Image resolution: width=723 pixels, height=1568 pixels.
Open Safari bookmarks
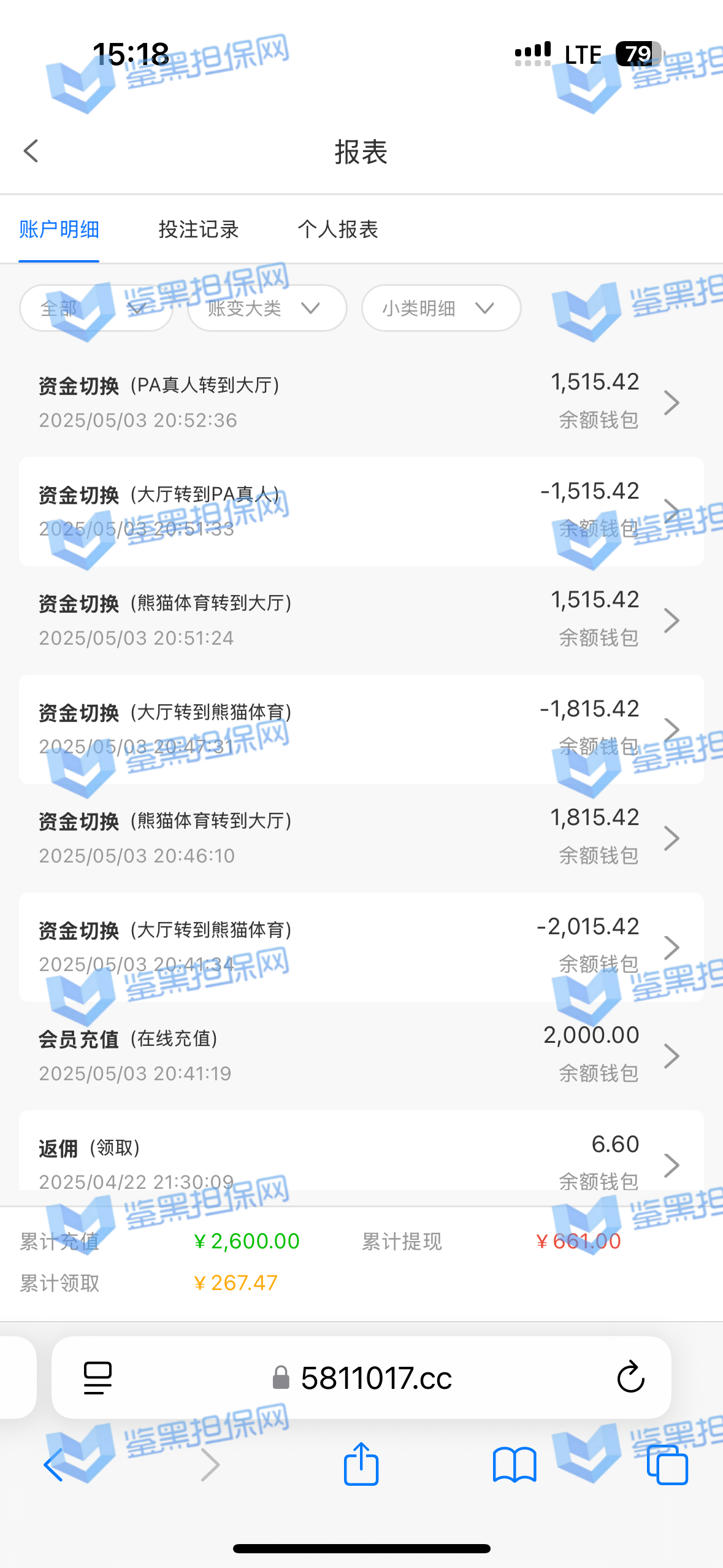tap(514, 1464)
